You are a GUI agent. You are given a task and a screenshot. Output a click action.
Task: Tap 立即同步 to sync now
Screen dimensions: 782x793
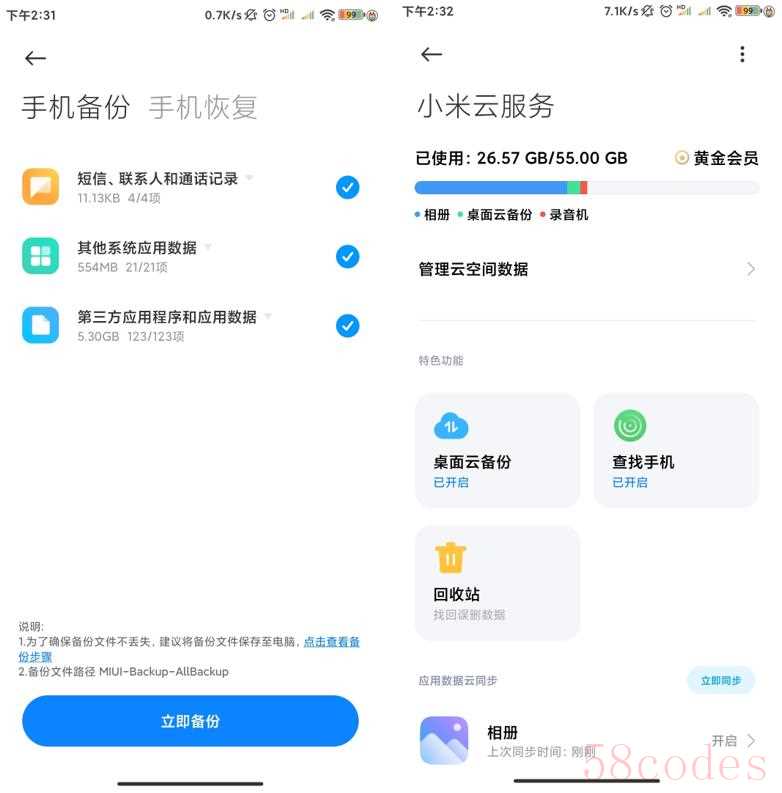point(720,680)
